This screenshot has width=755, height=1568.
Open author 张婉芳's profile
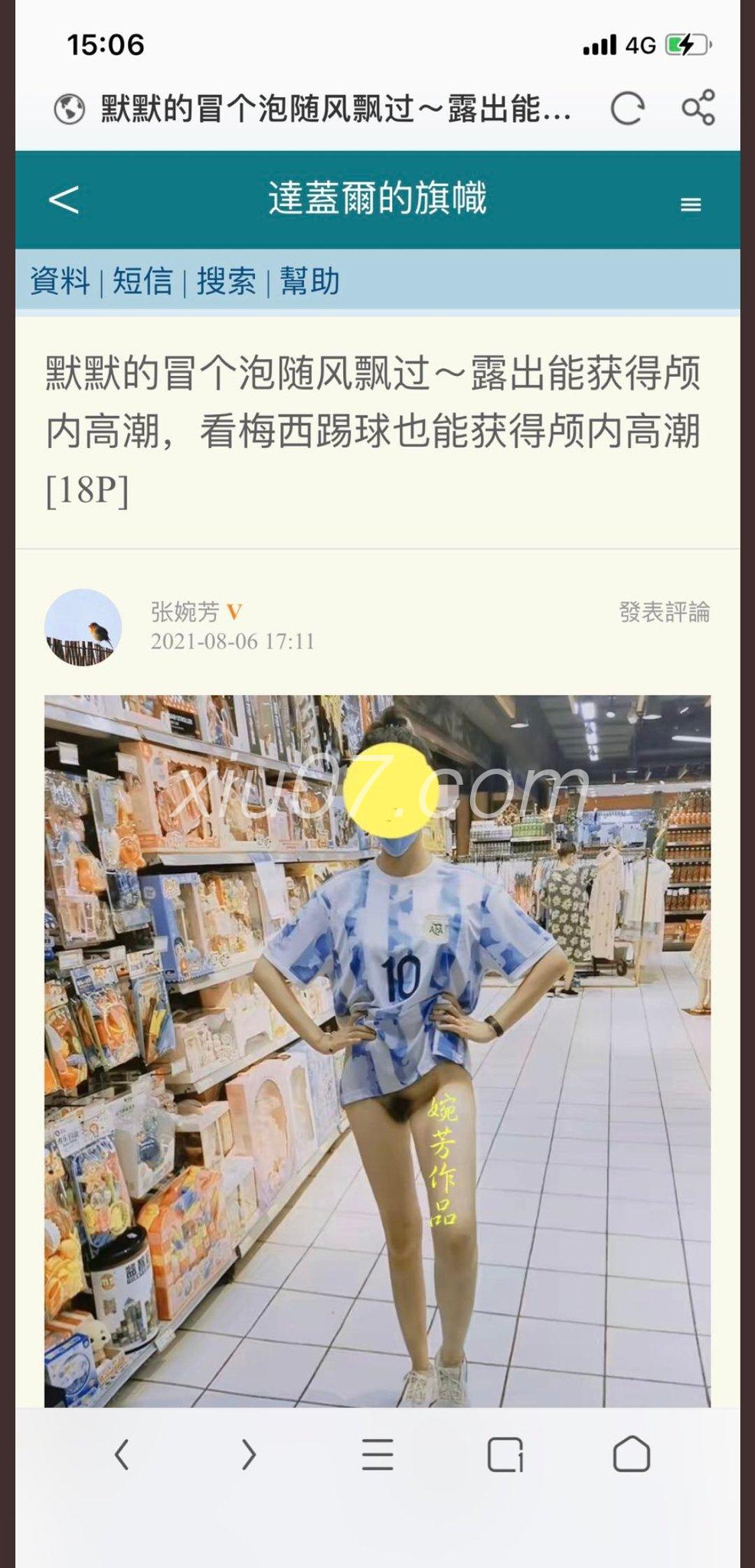[x=185, y=612]
